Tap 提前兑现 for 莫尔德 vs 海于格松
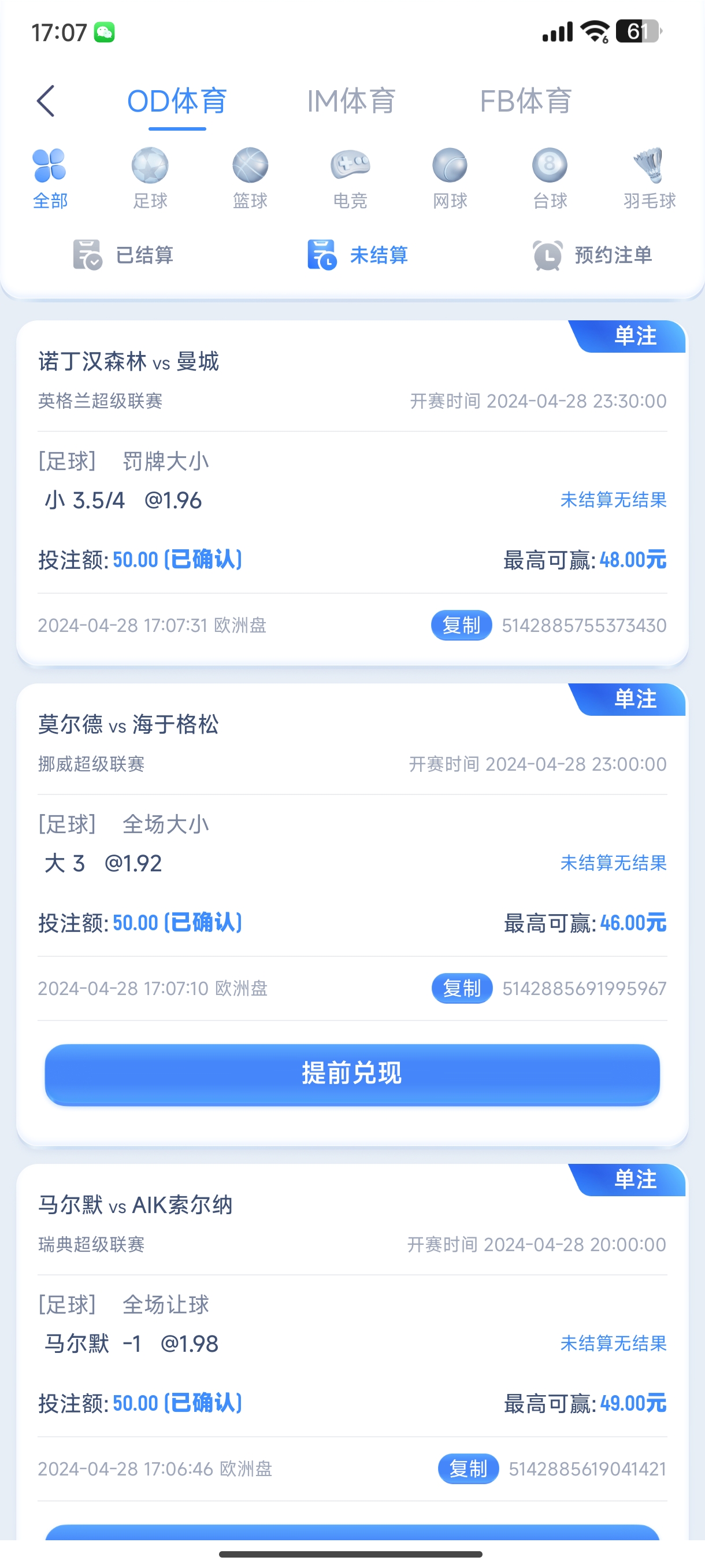 [x=352, y=1073]
